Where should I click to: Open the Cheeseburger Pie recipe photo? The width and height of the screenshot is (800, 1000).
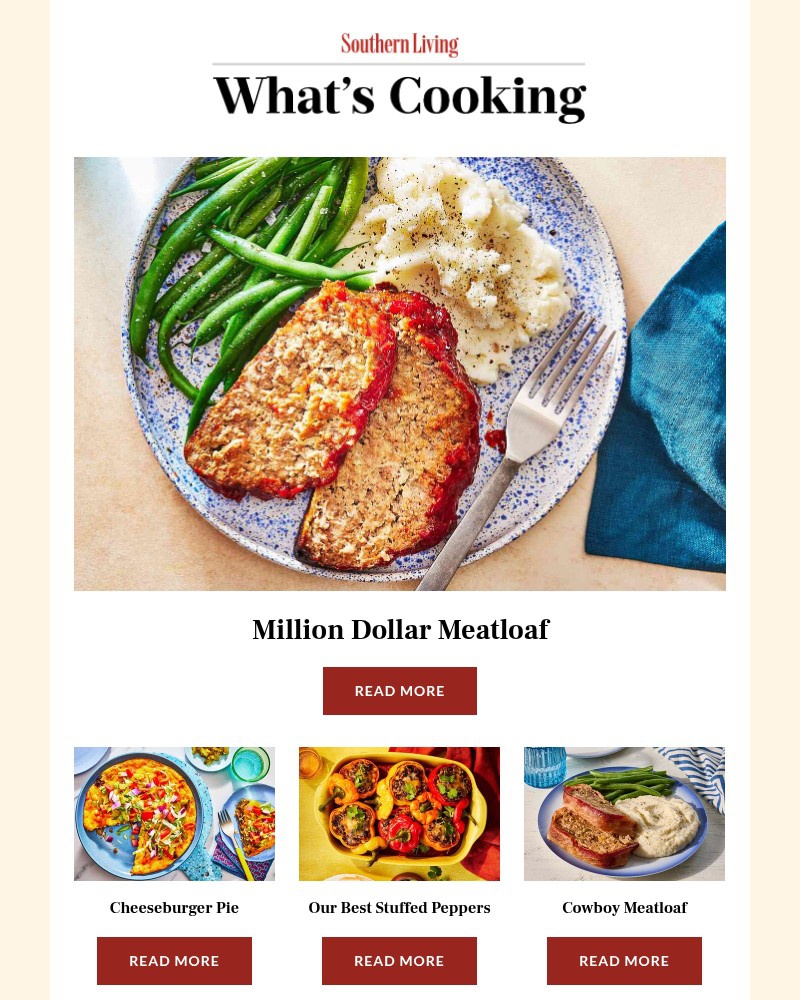174,813
